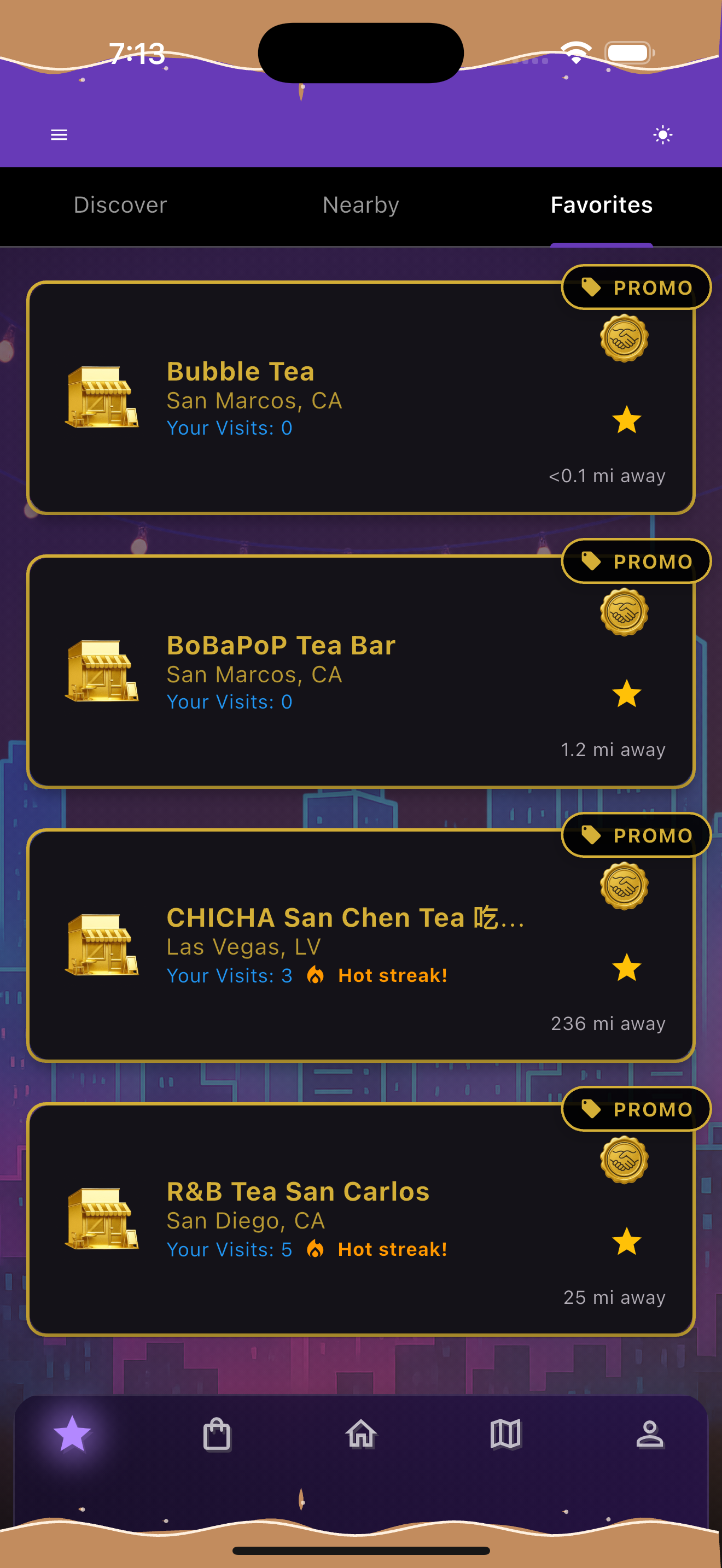This screenshot has width=722, height=1568.
Task: Toggle the favorite star on BoBaPoP Tea Bar
Action: [627, 694]
